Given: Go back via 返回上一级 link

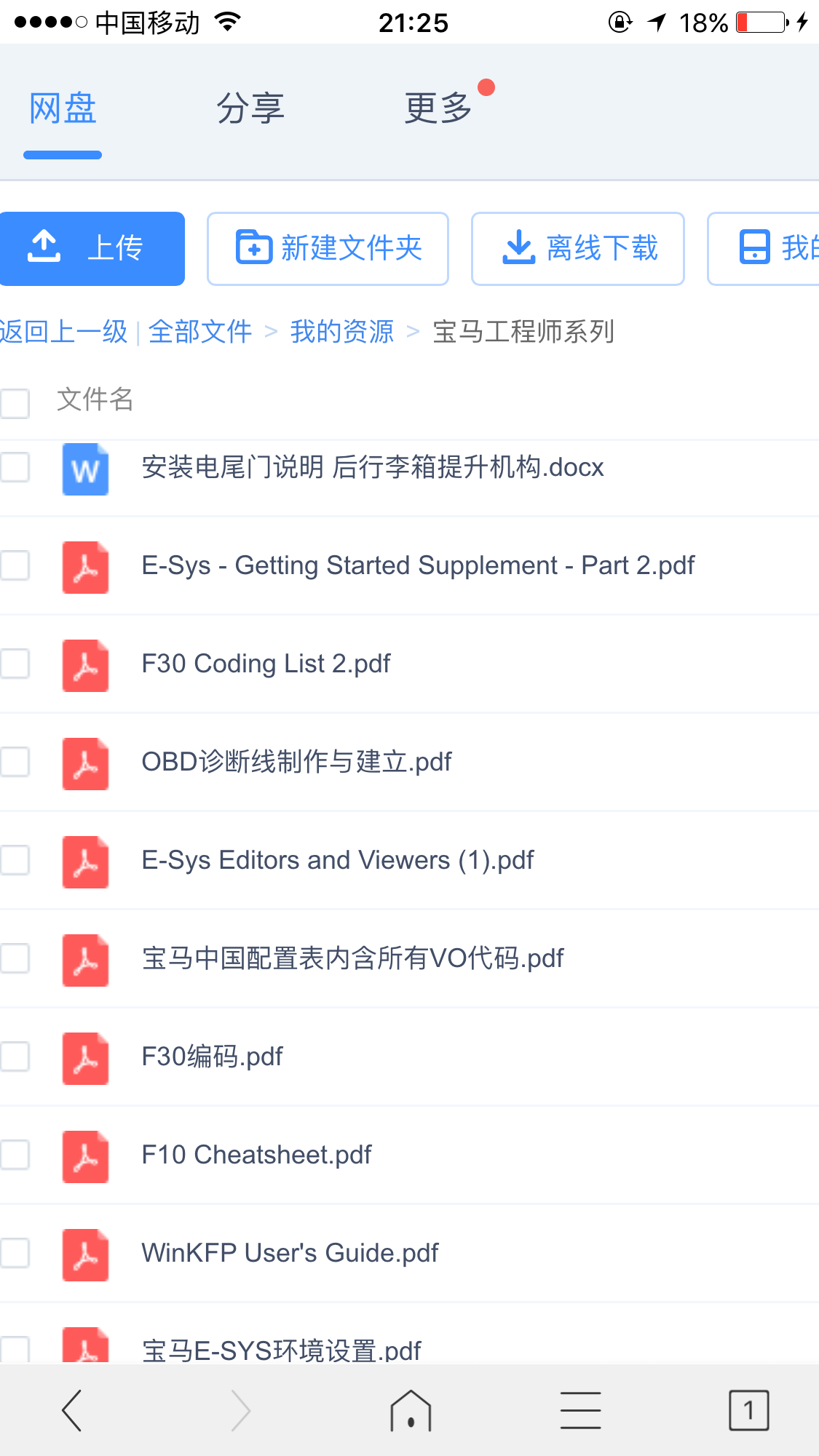Looking at the screenshot, I should [x=64, y=332].
